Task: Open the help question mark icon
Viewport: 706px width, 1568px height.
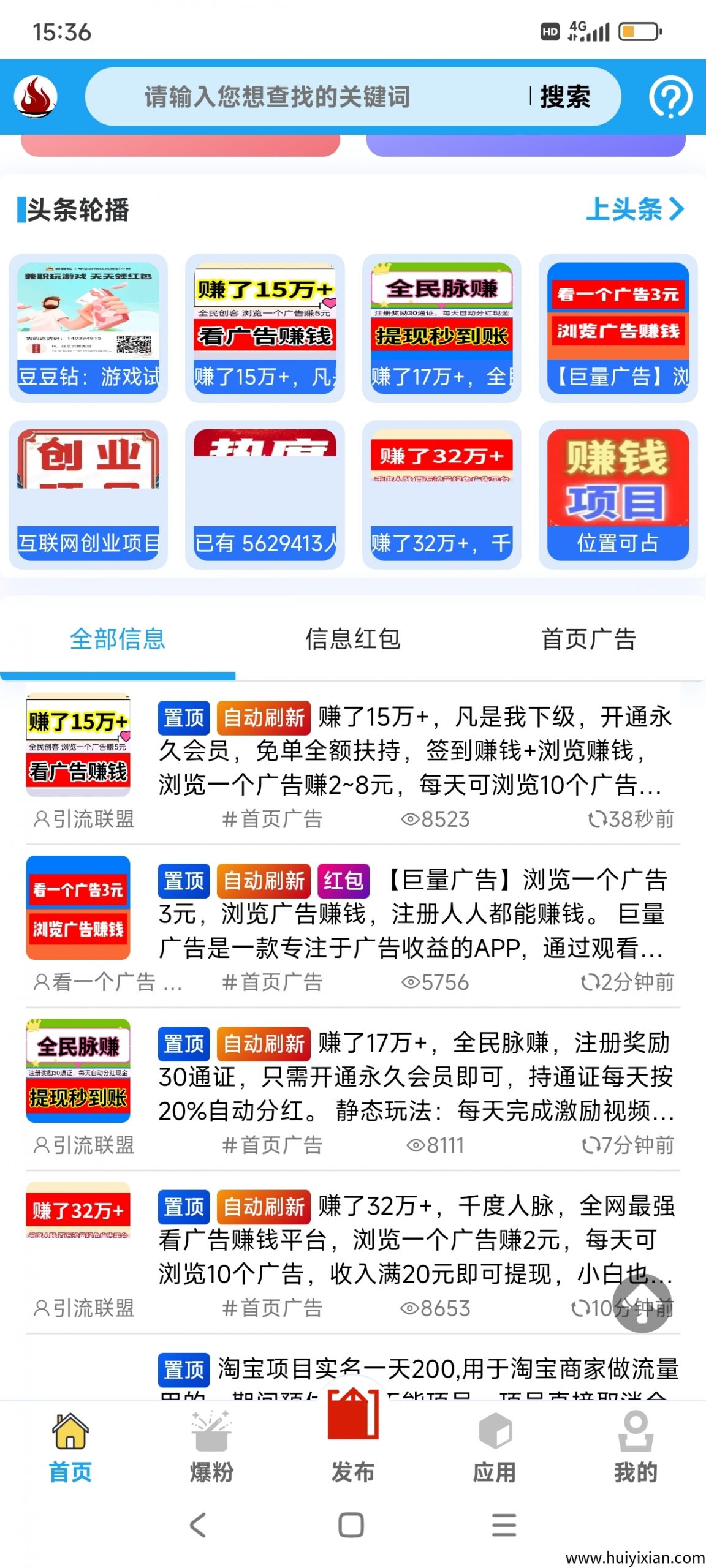Action: tap(670, 97)
